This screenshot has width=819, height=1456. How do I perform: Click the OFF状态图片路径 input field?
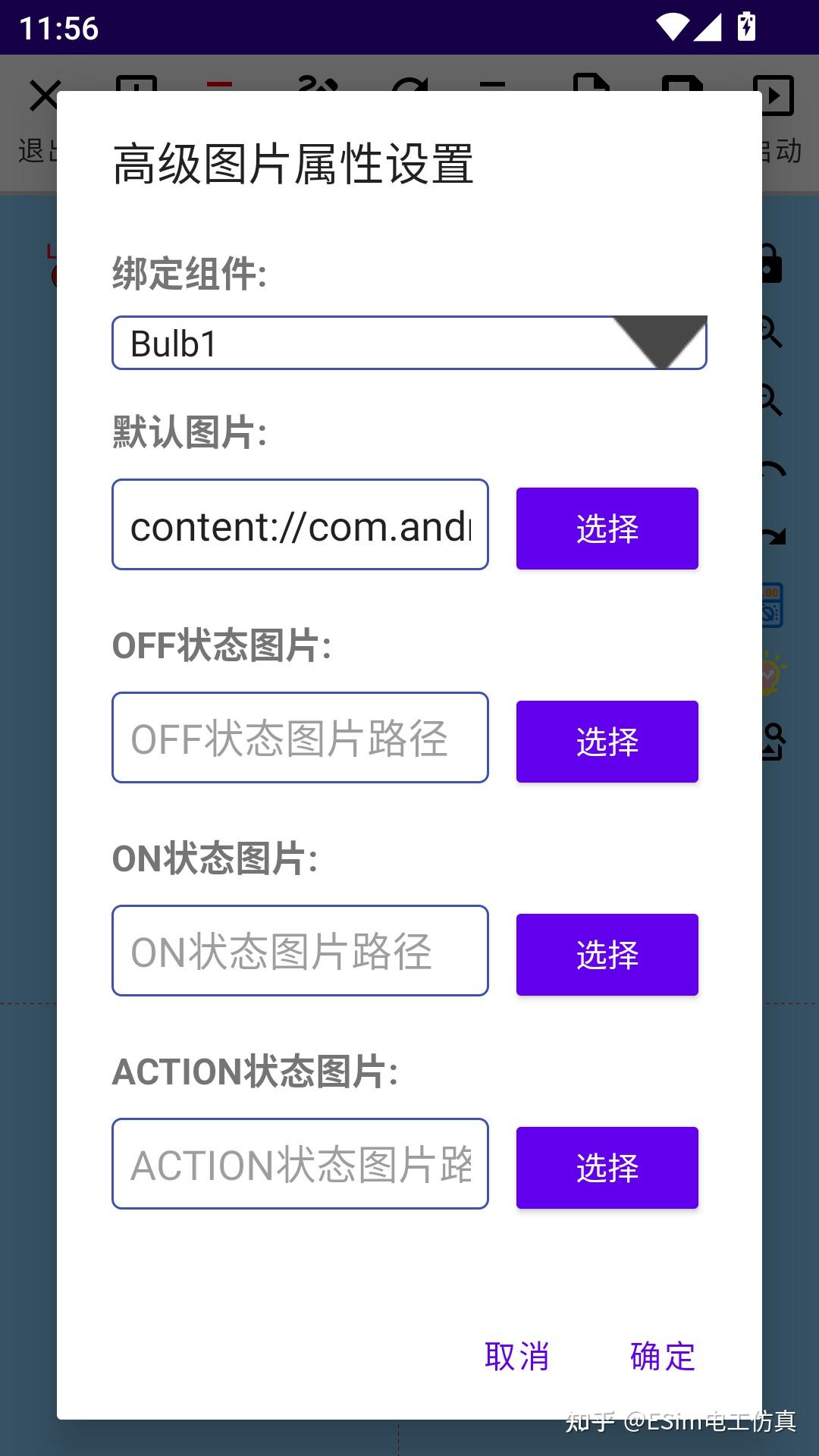coord(300,738)
